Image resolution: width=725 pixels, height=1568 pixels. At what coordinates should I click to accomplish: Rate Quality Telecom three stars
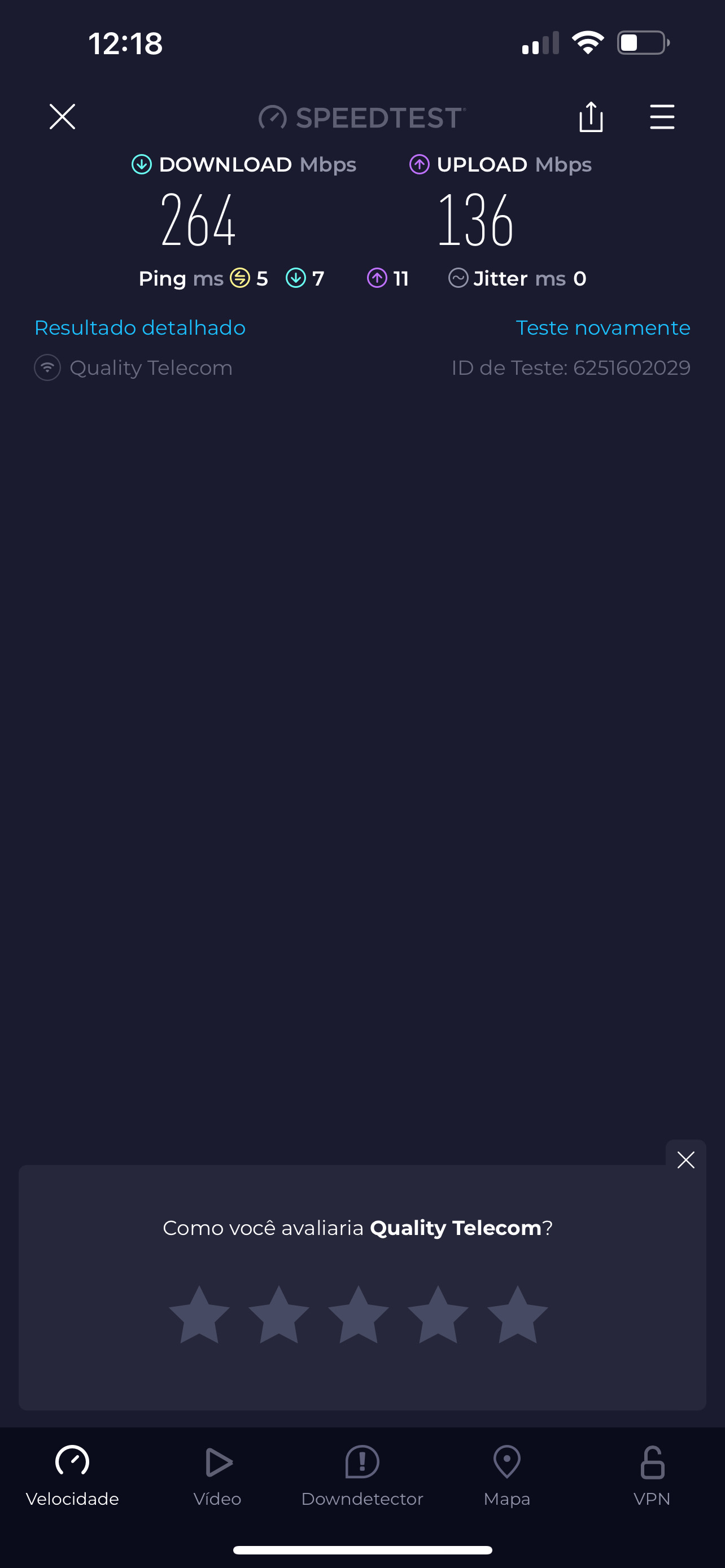point(358,1315)
